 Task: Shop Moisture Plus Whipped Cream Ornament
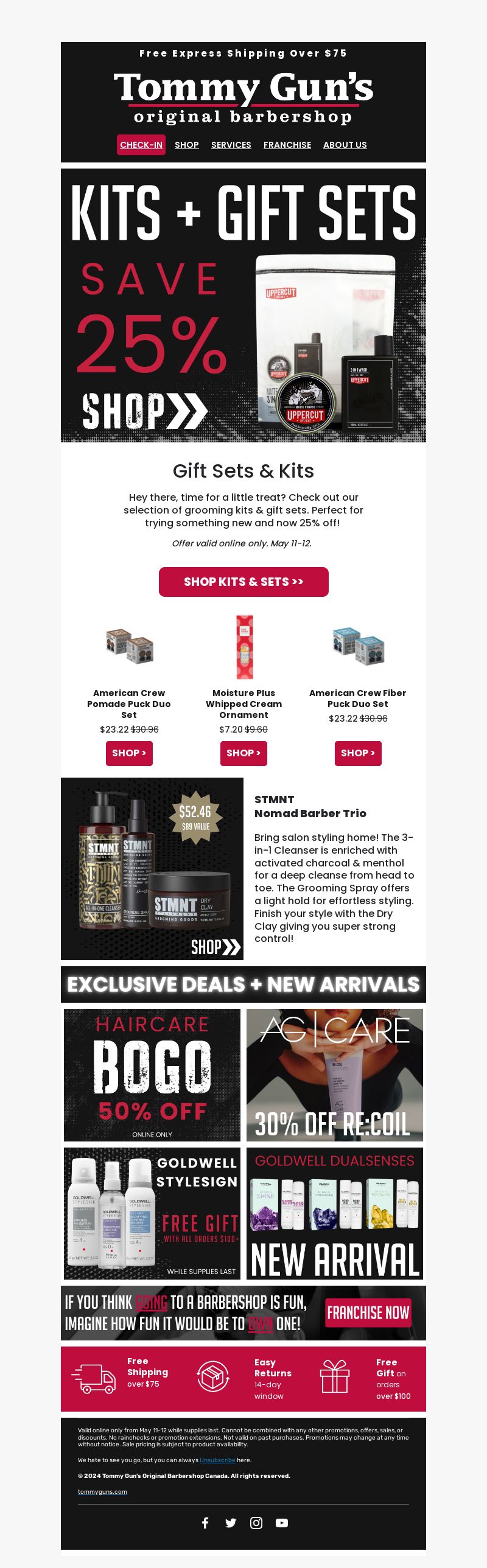tap(243, 753)
